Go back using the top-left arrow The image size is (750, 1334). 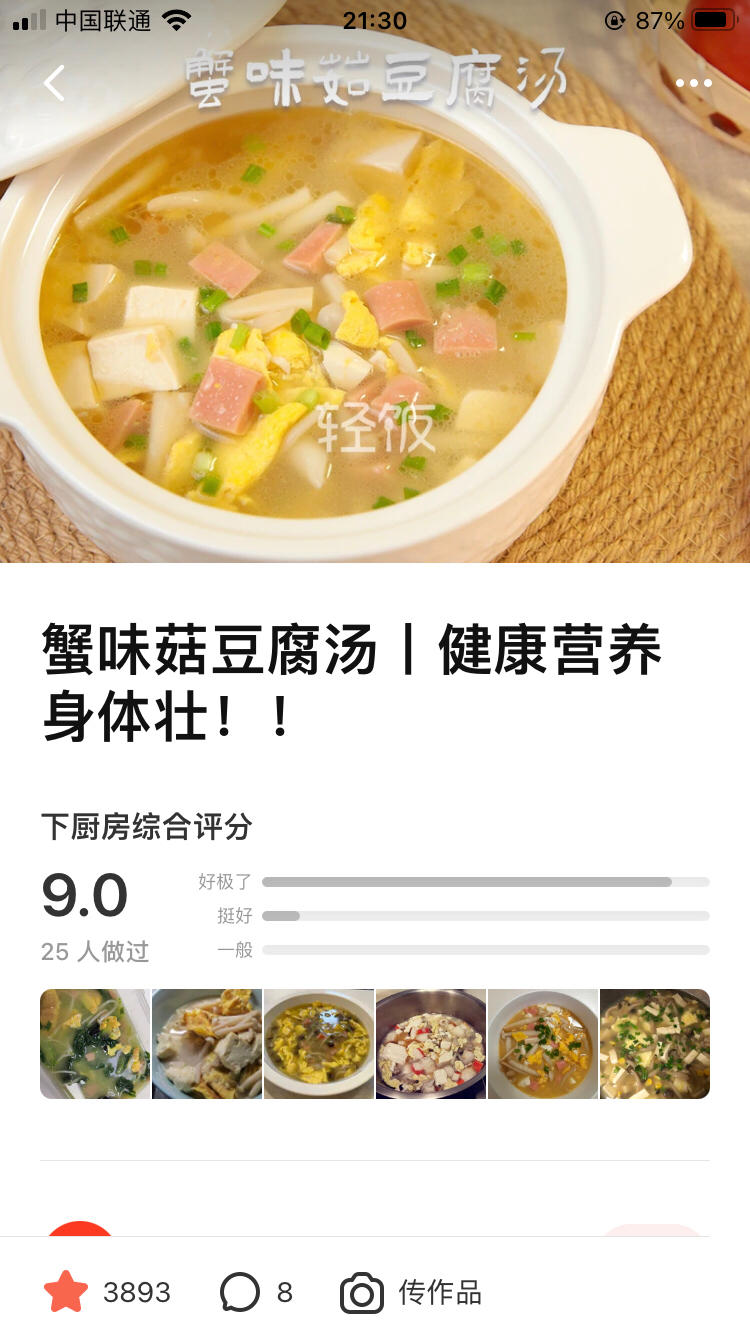pos(54,83)
